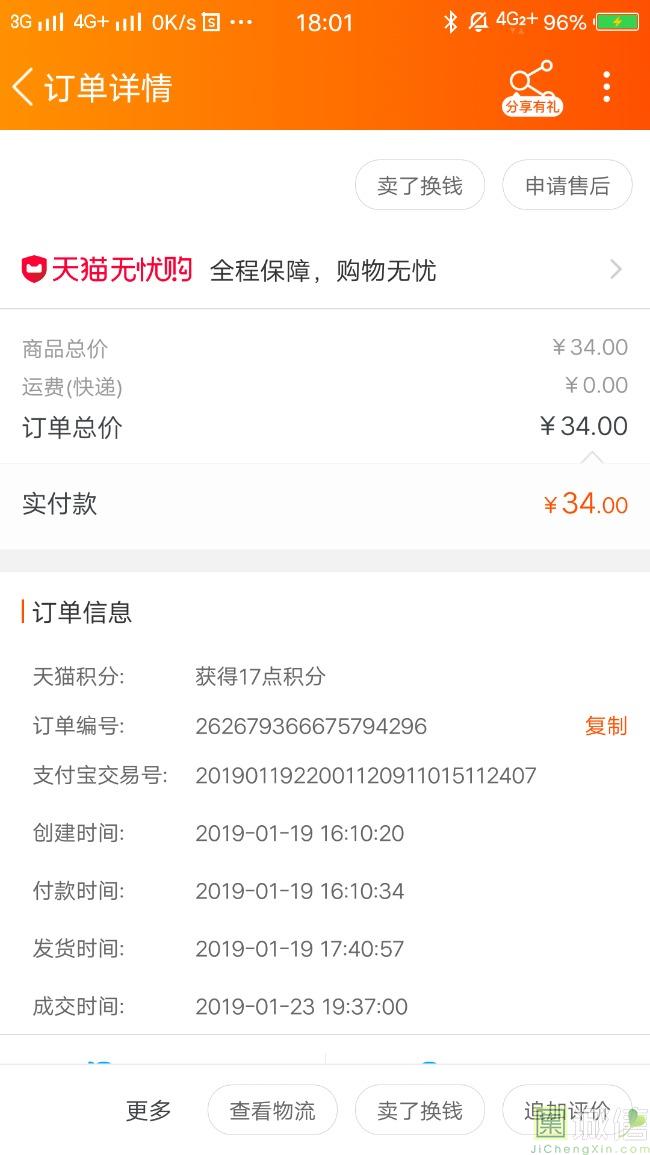This screenshot has width=650, height=1155.
Task: Tap the bottom 卖了换钱 button
Action: tap(420, 1110)
